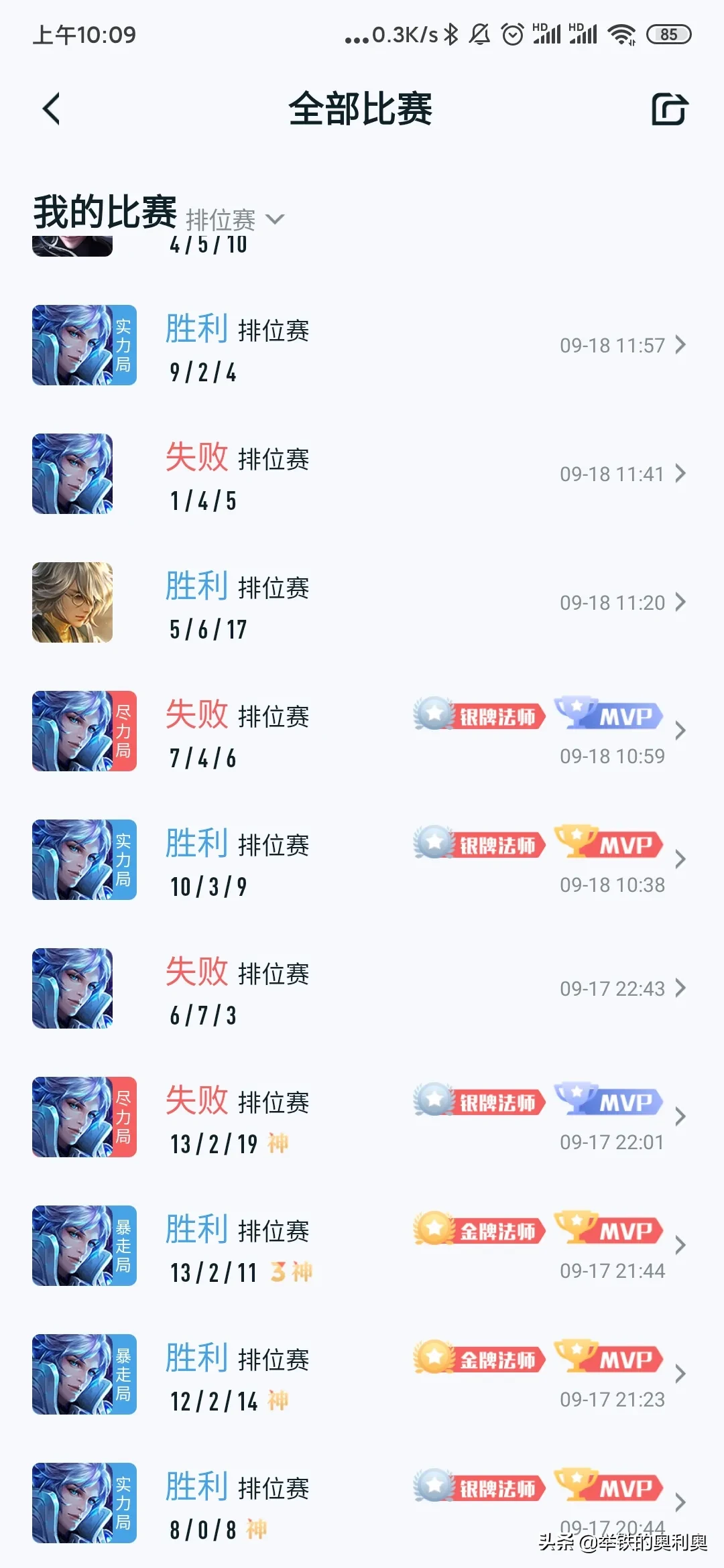Image resolution: width=724 pixels, height=1568 pixels.
Task: Go back using the top-left arrow
Action: click(x=52, y=109)
